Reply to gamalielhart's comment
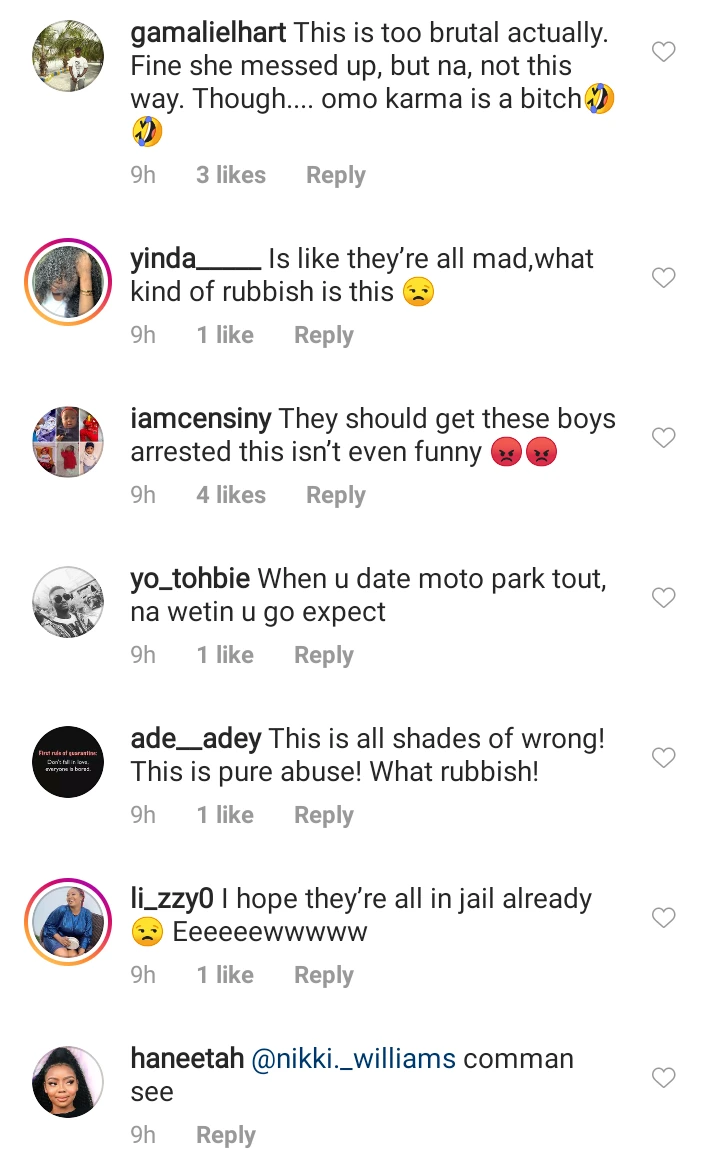The width and height of the screenshot is (720, 1151). [335, 175]
